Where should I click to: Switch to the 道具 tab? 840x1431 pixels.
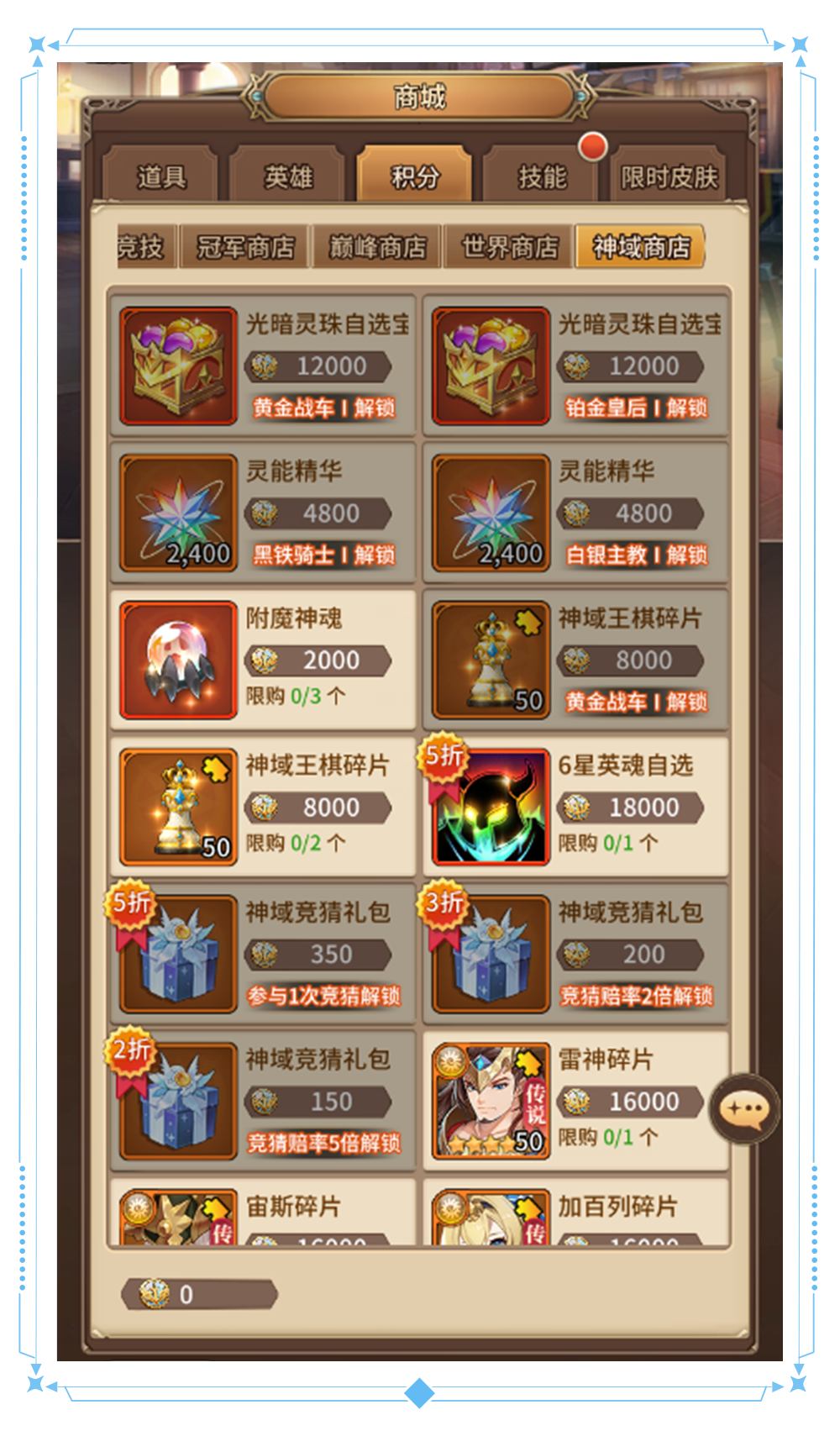(x=160, y=176)
